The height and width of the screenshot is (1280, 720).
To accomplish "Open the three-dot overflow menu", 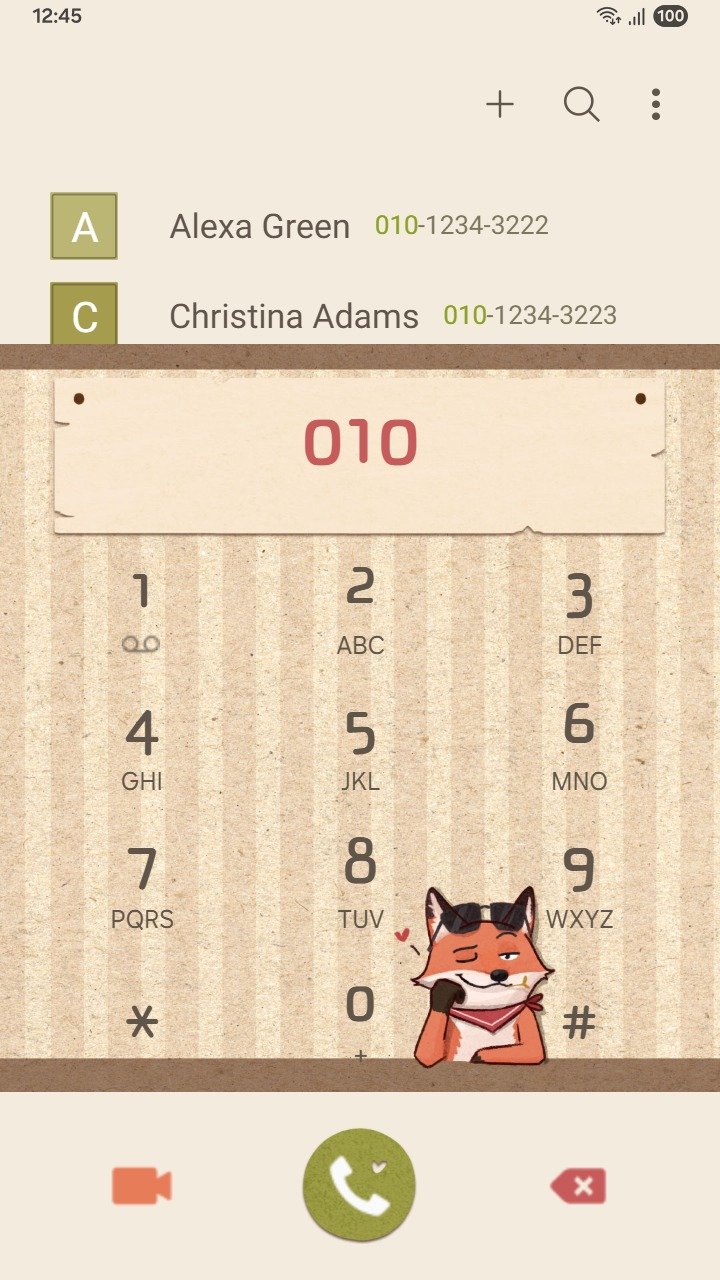I will pos(655,104).
